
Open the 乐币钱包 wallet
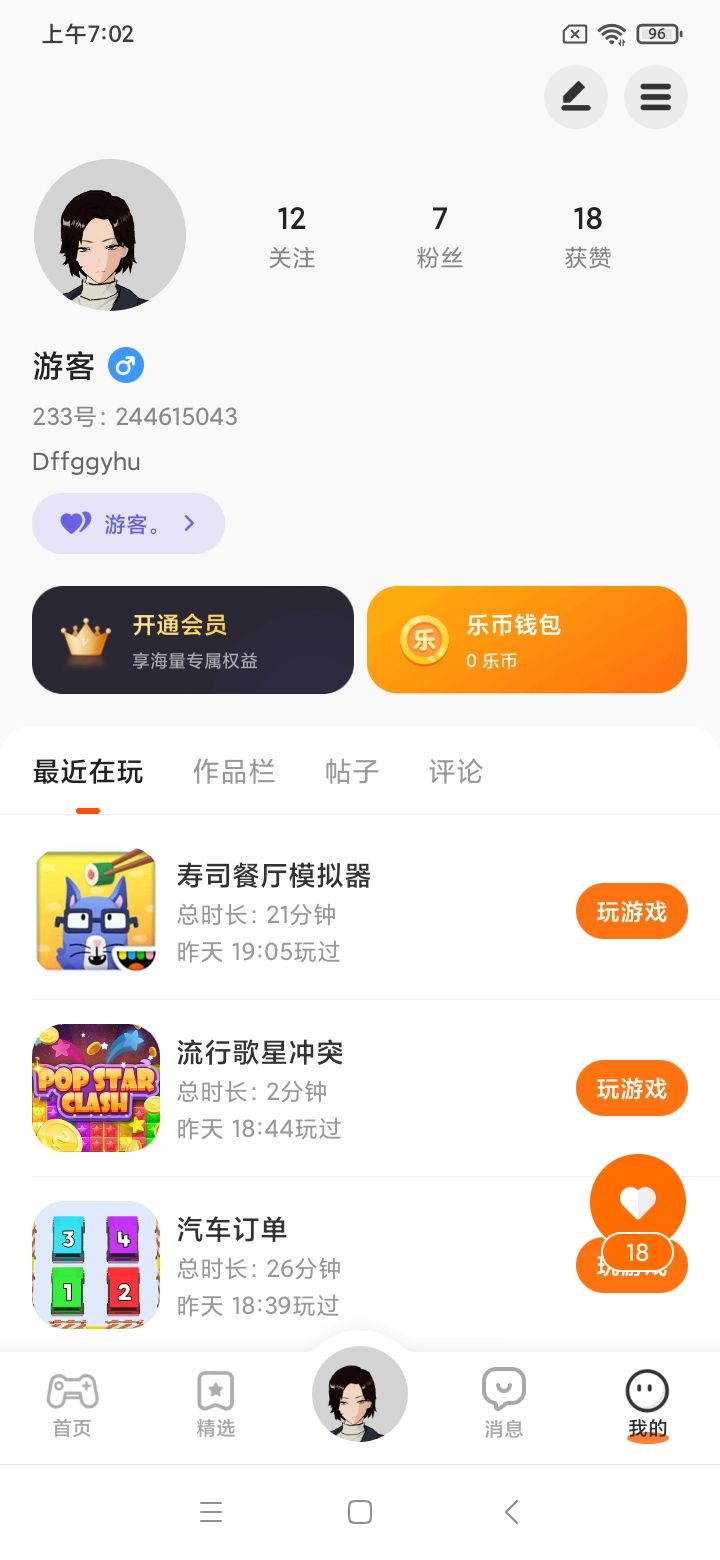pyautogui.click(x=527, y=640)
